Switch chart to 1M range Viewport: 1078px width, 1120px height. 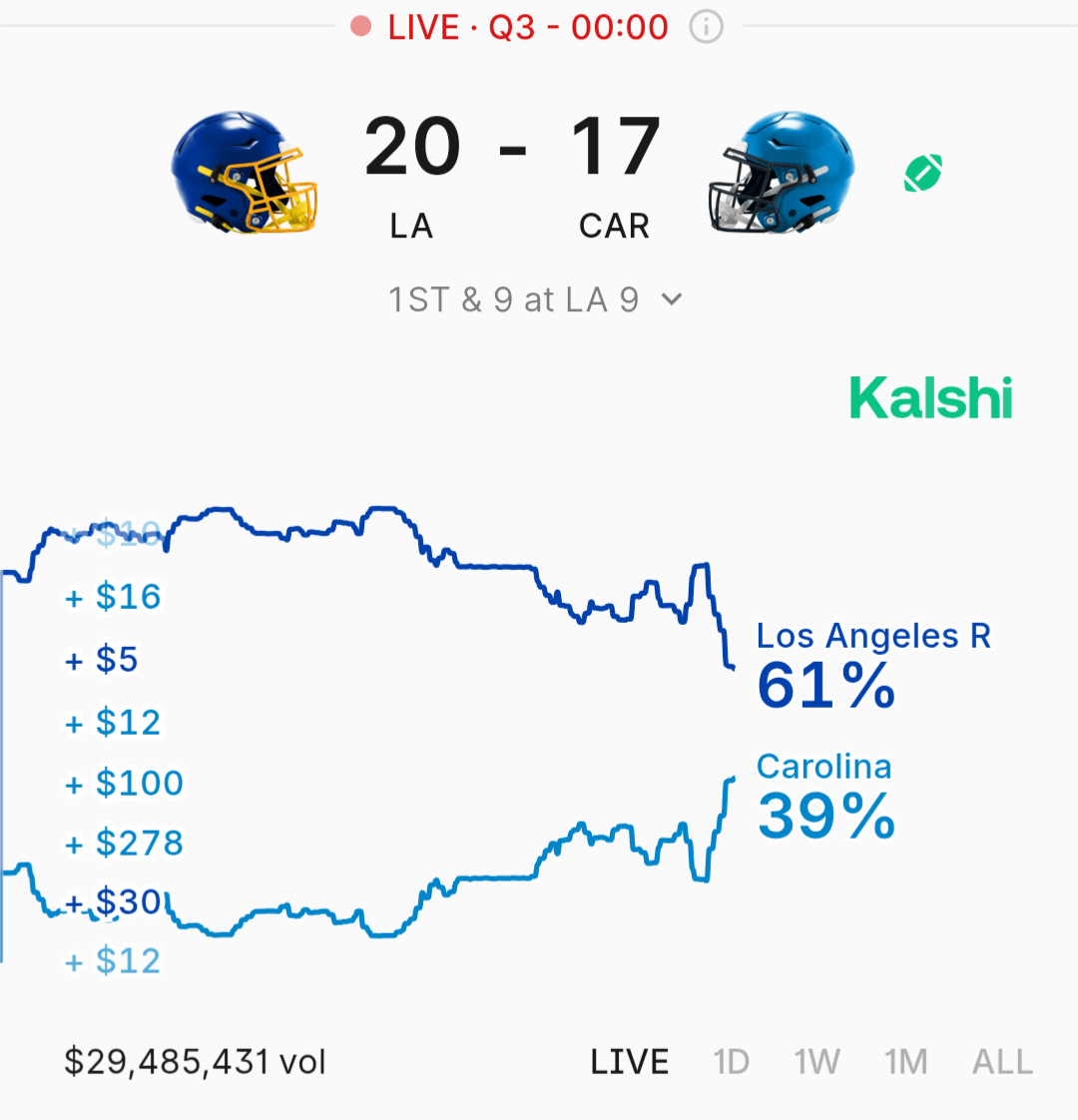coord(905,1062)
